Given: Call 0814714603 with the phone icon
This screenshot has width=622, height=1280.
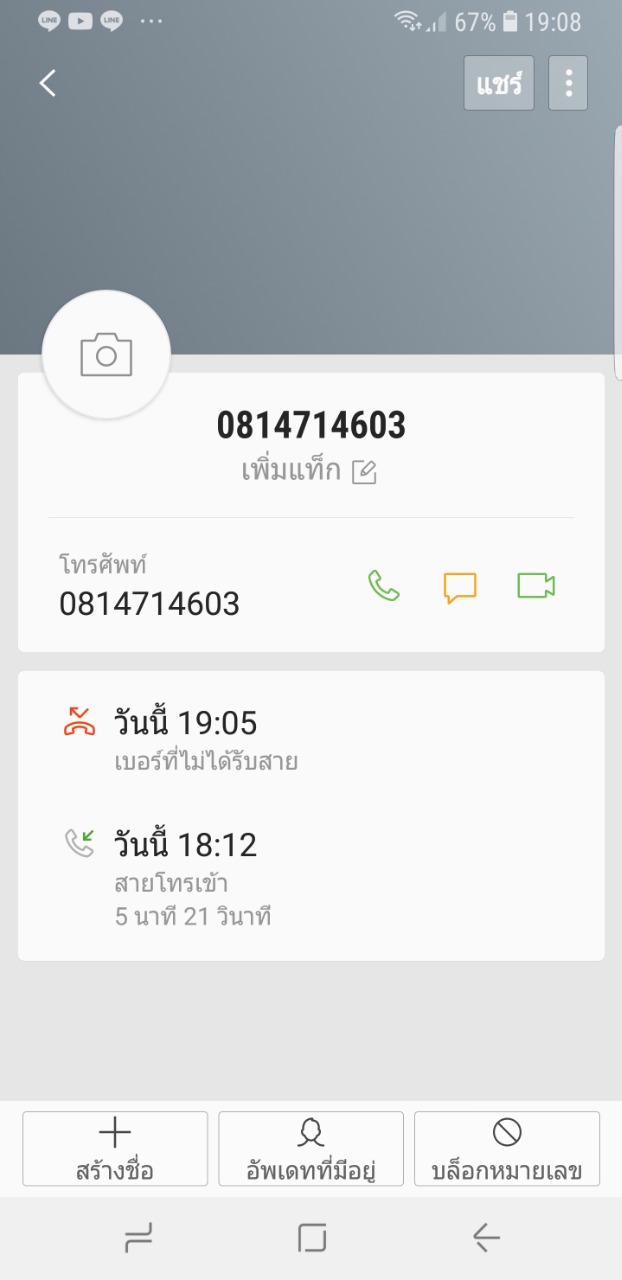Looking at the screenshot, I should (383, 586).
